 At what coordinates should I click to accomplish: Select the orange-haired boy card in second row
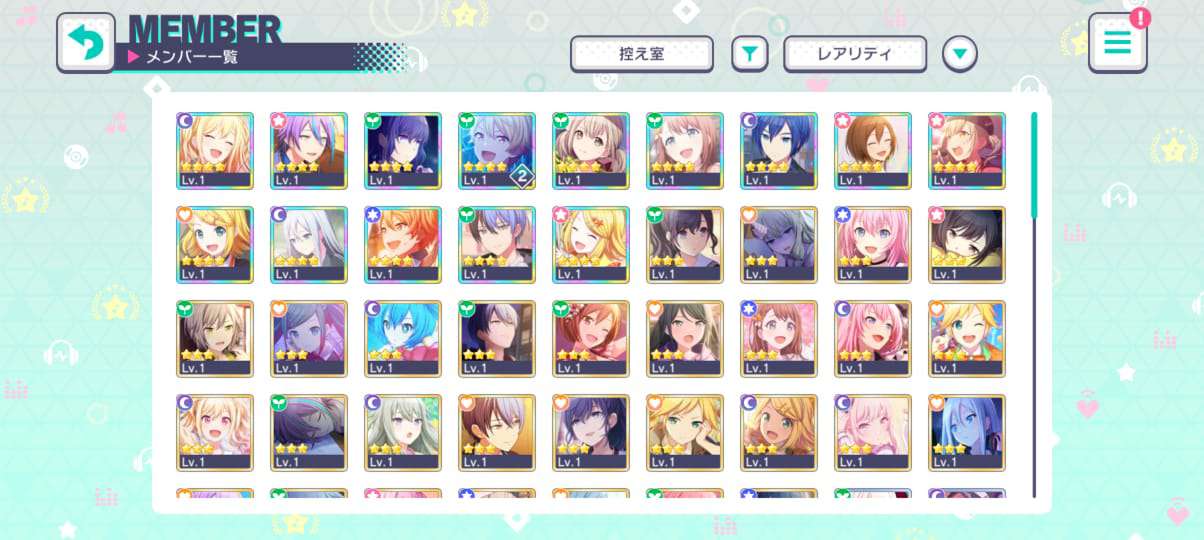[403, 245]
